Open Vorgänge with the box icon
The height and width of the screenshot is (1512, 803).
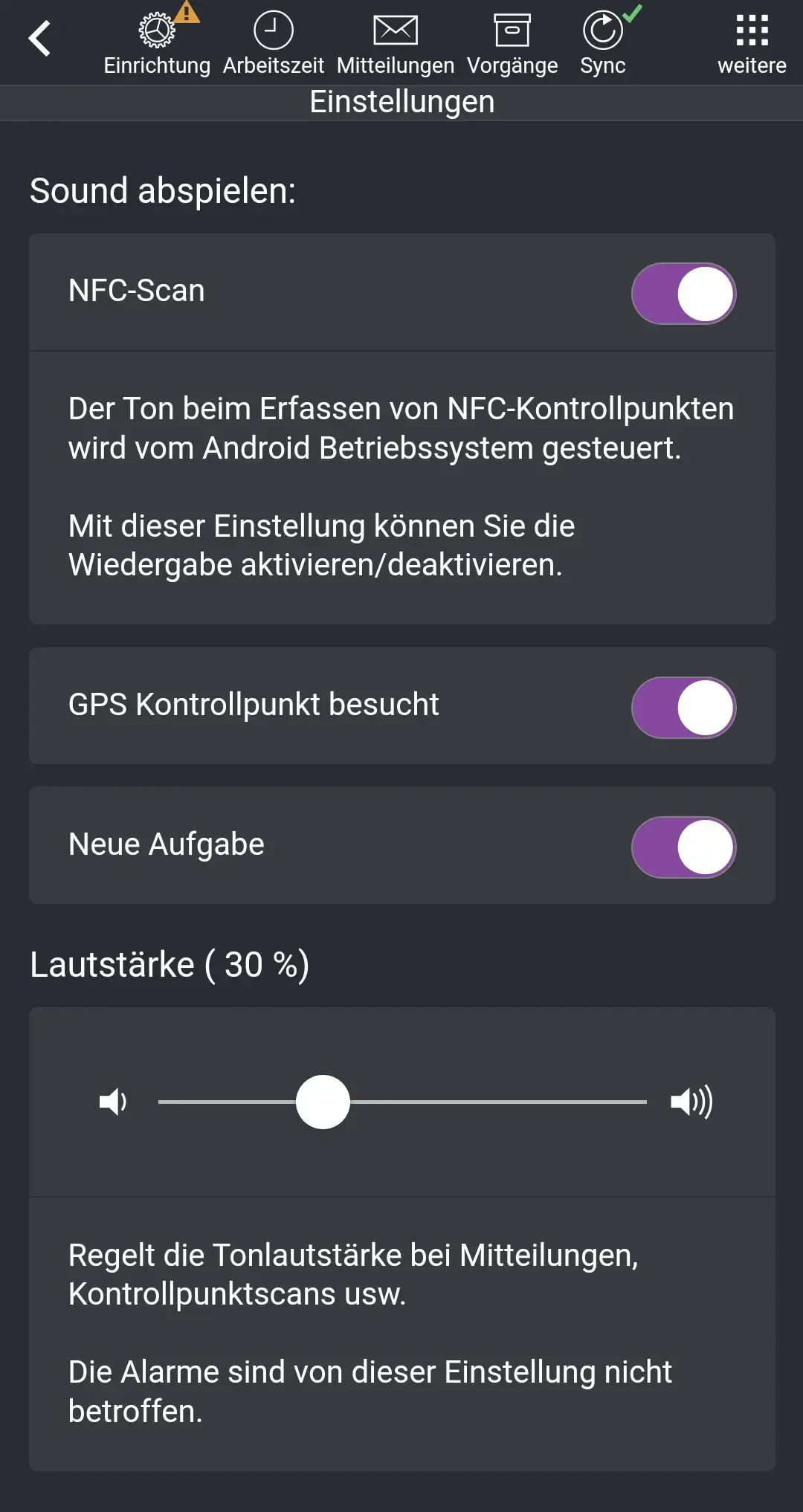point(512,30)
